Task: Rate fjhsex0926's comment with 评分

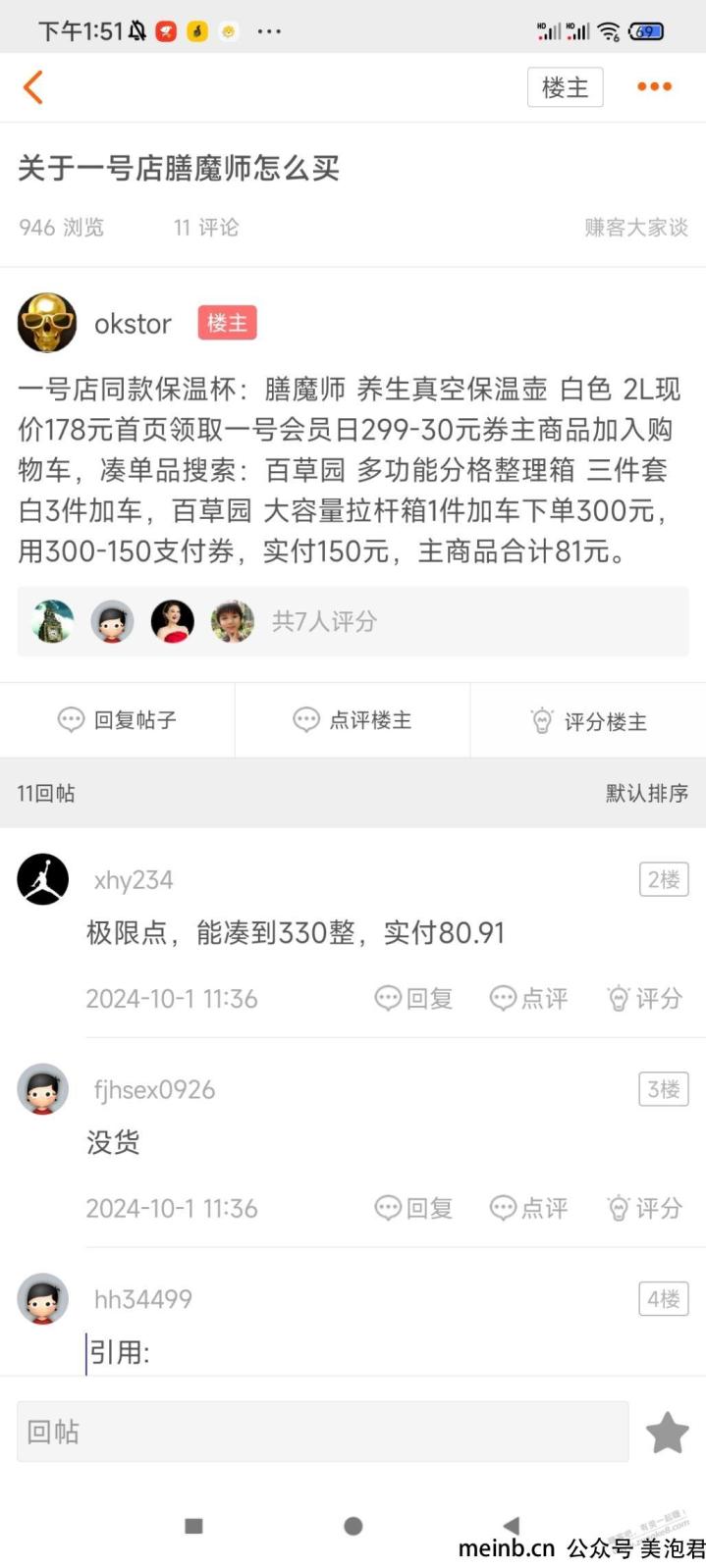Action: tap(644, 1208)
